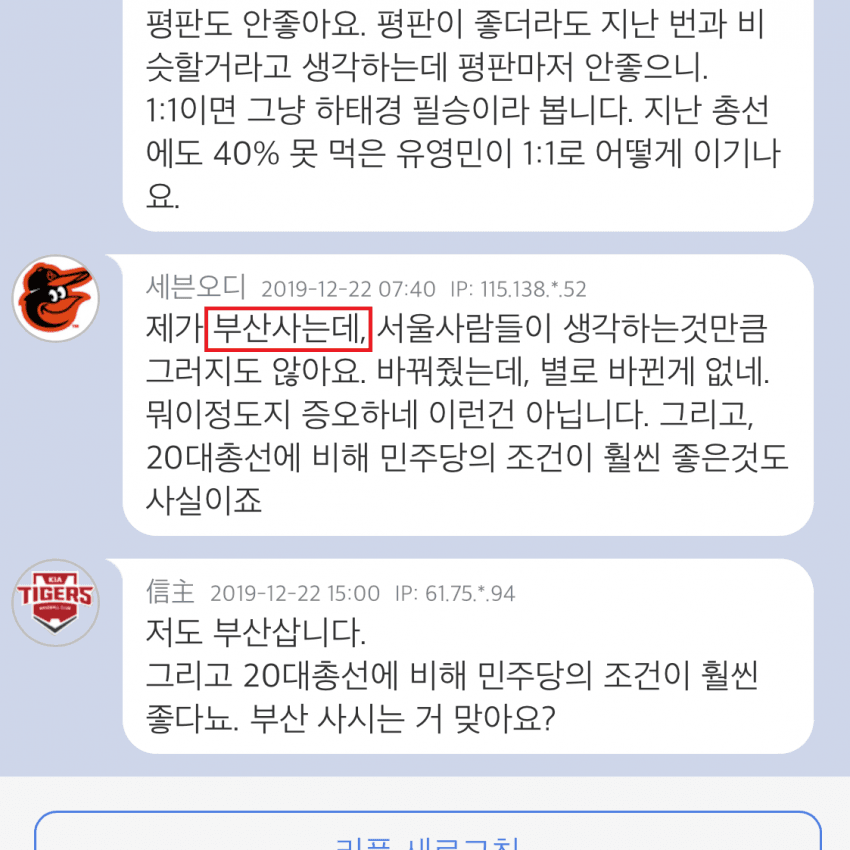Open 세븐오디's profile avatar
This screenshot has height=850, width=850.
coord(57,296)
